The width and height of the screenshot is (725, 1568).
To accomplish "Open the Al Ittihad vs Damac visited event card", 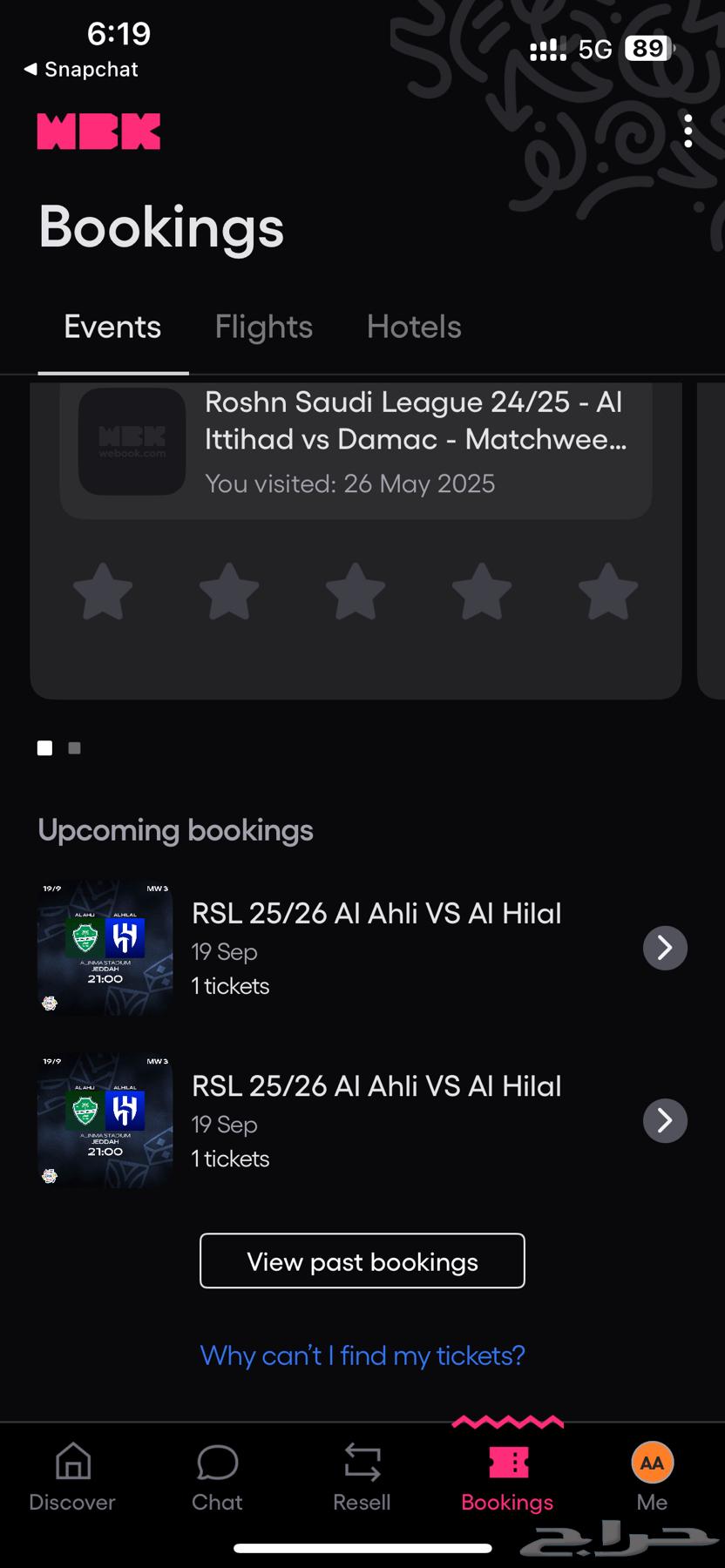I will coord(356,444).
